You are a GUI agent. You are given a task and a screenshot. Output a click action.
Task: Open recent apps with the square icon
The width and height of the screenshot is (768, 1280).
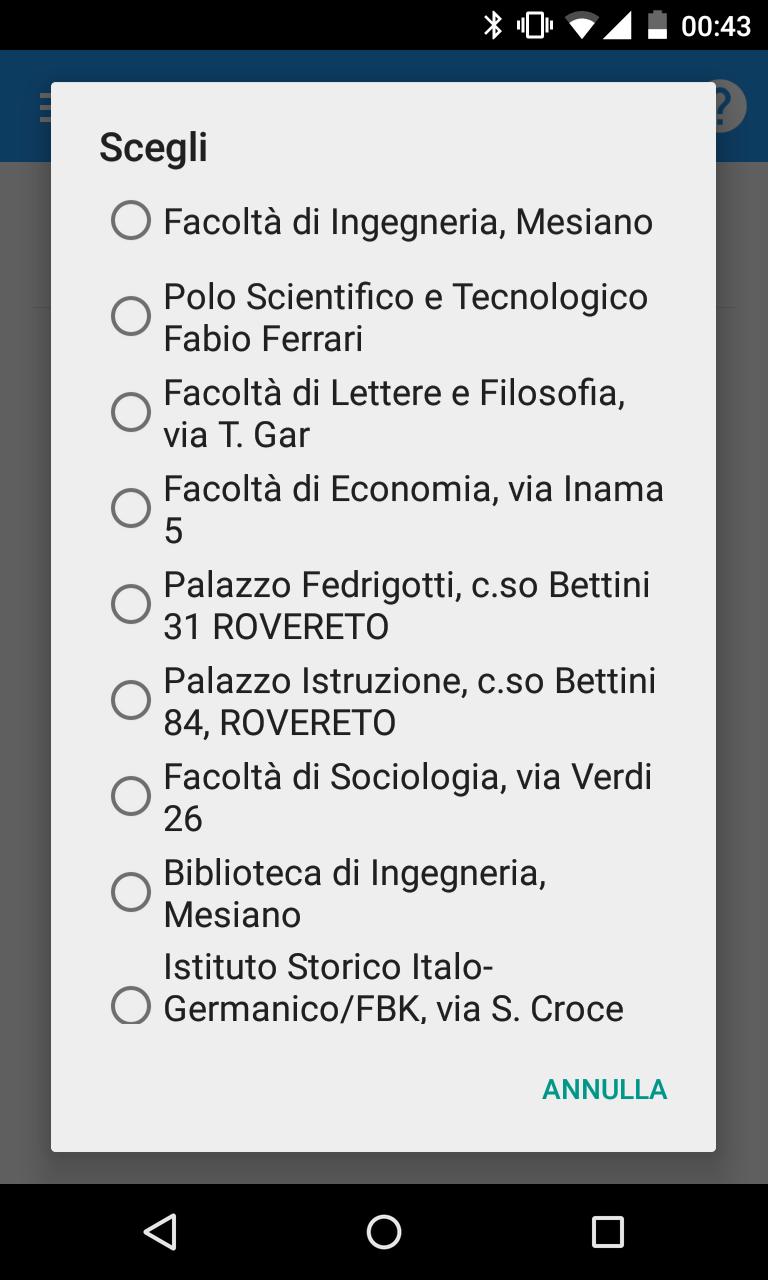pyautogui.click(x=606, y=1232)
